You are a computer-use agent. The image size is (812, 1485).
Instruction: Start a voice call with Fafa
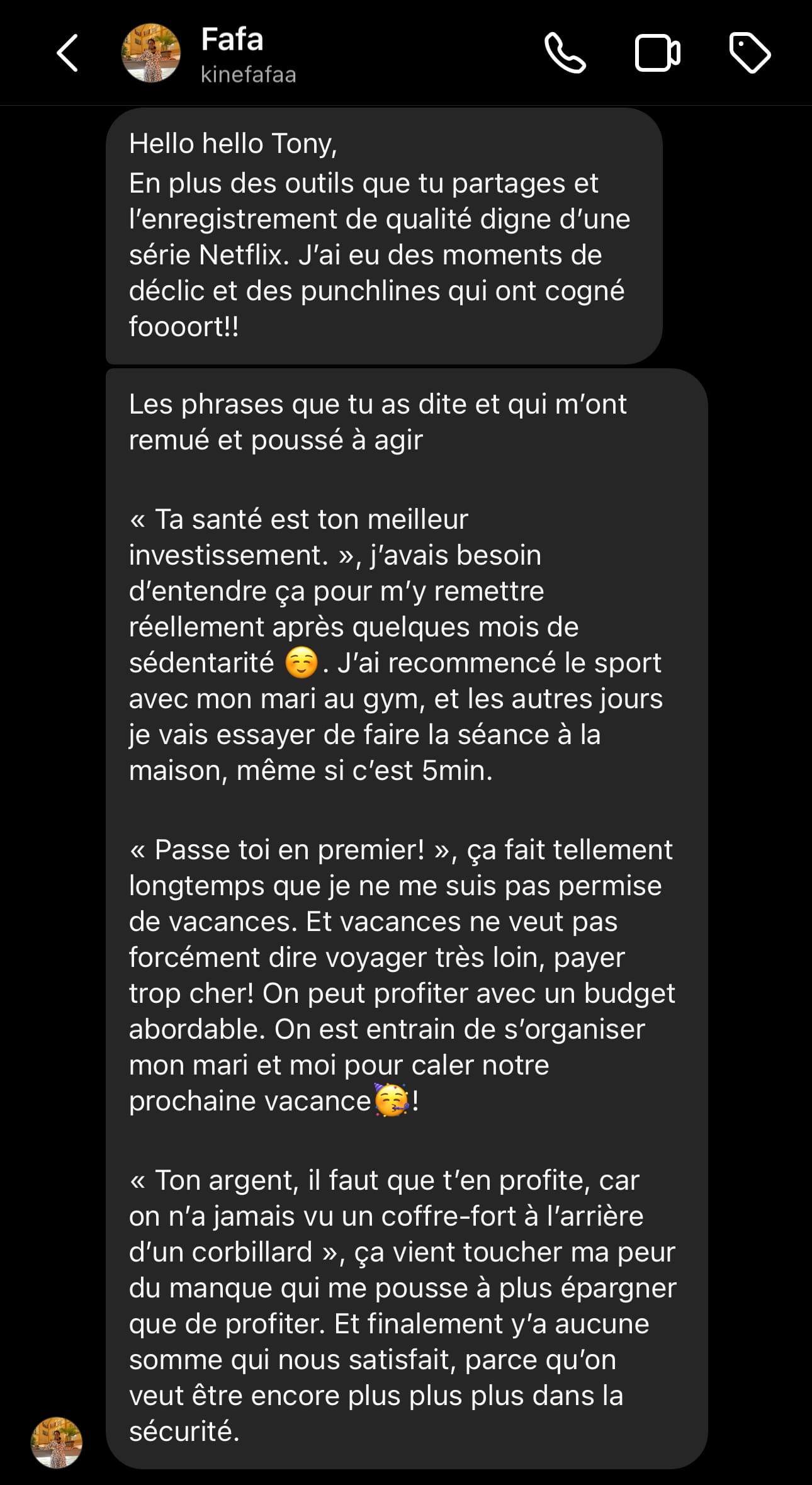[565, 53]
